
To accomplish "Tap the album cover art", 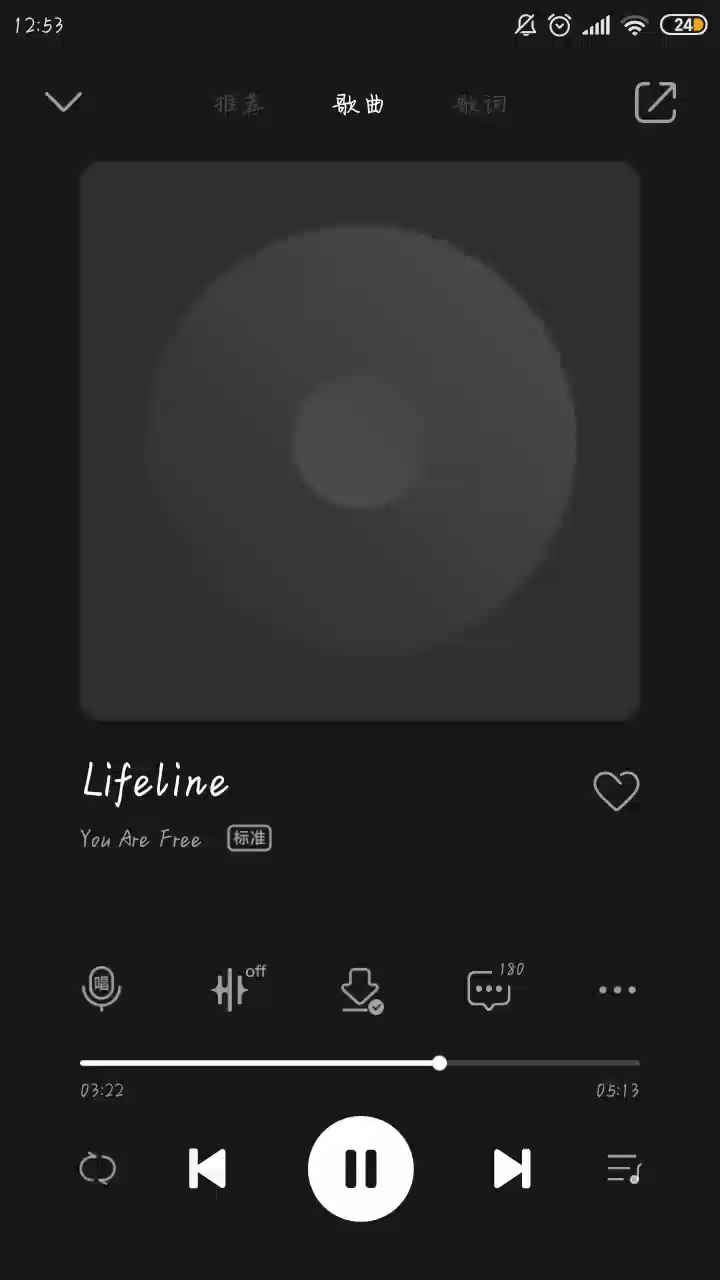I will 360,441.
